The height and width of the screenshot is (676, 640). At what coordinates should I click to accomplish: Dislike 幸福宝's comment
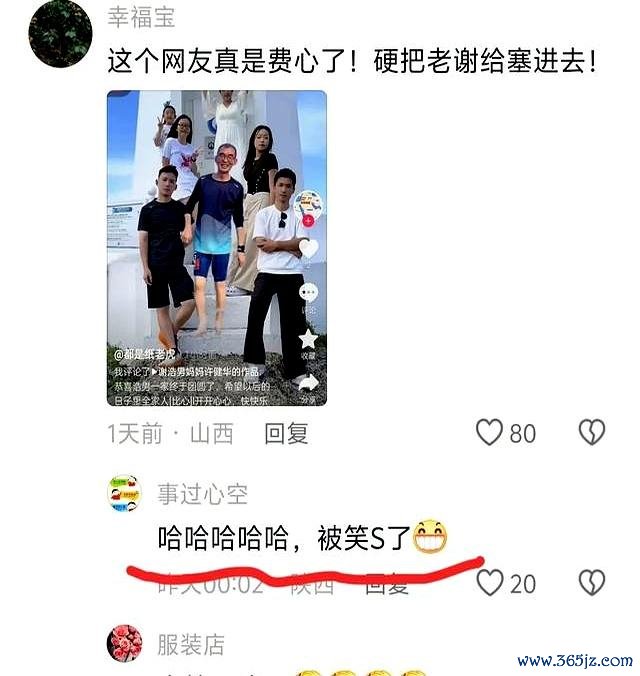[592, 432]
